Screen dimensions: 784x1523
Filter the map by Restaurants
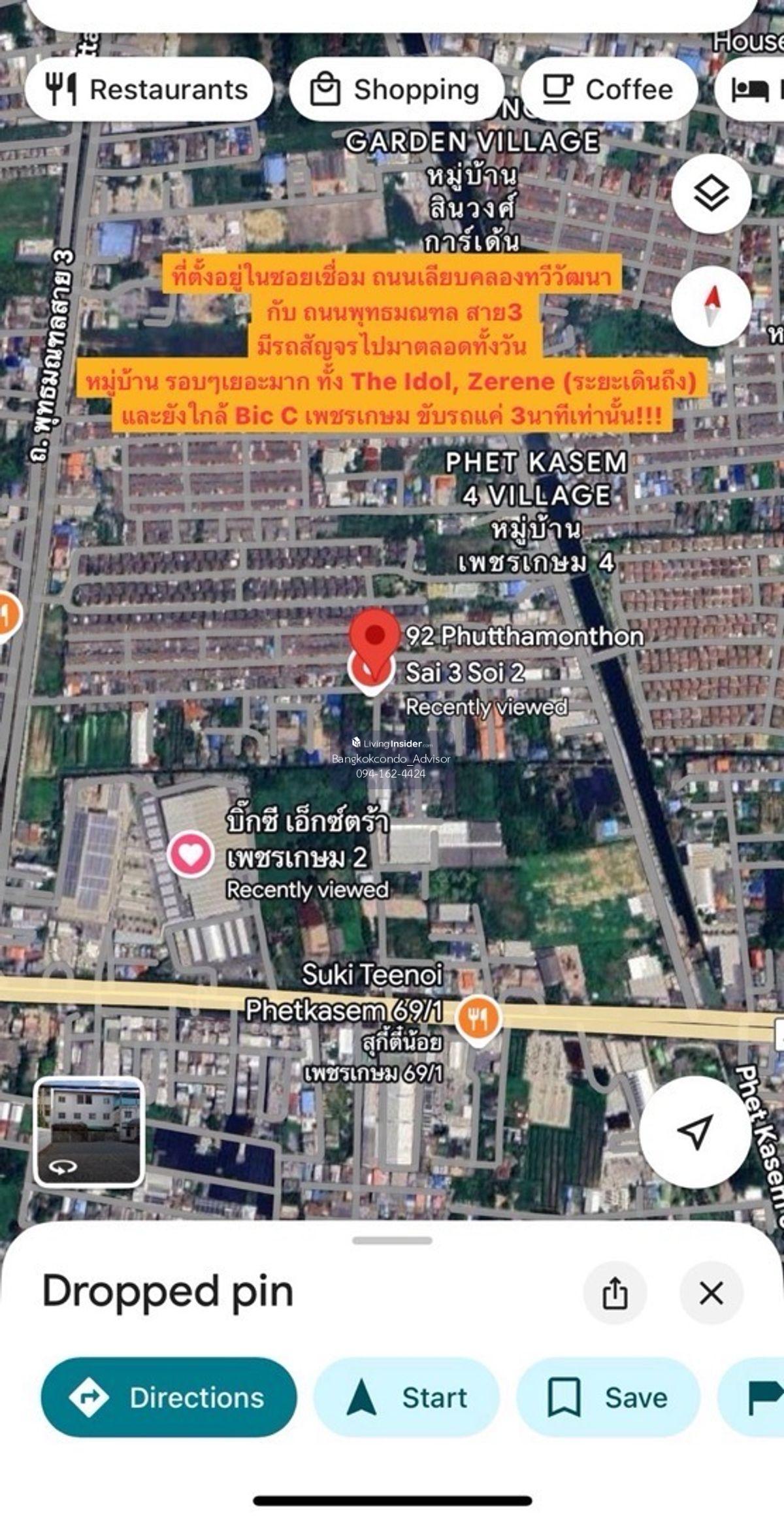click(x=148, y=90)
